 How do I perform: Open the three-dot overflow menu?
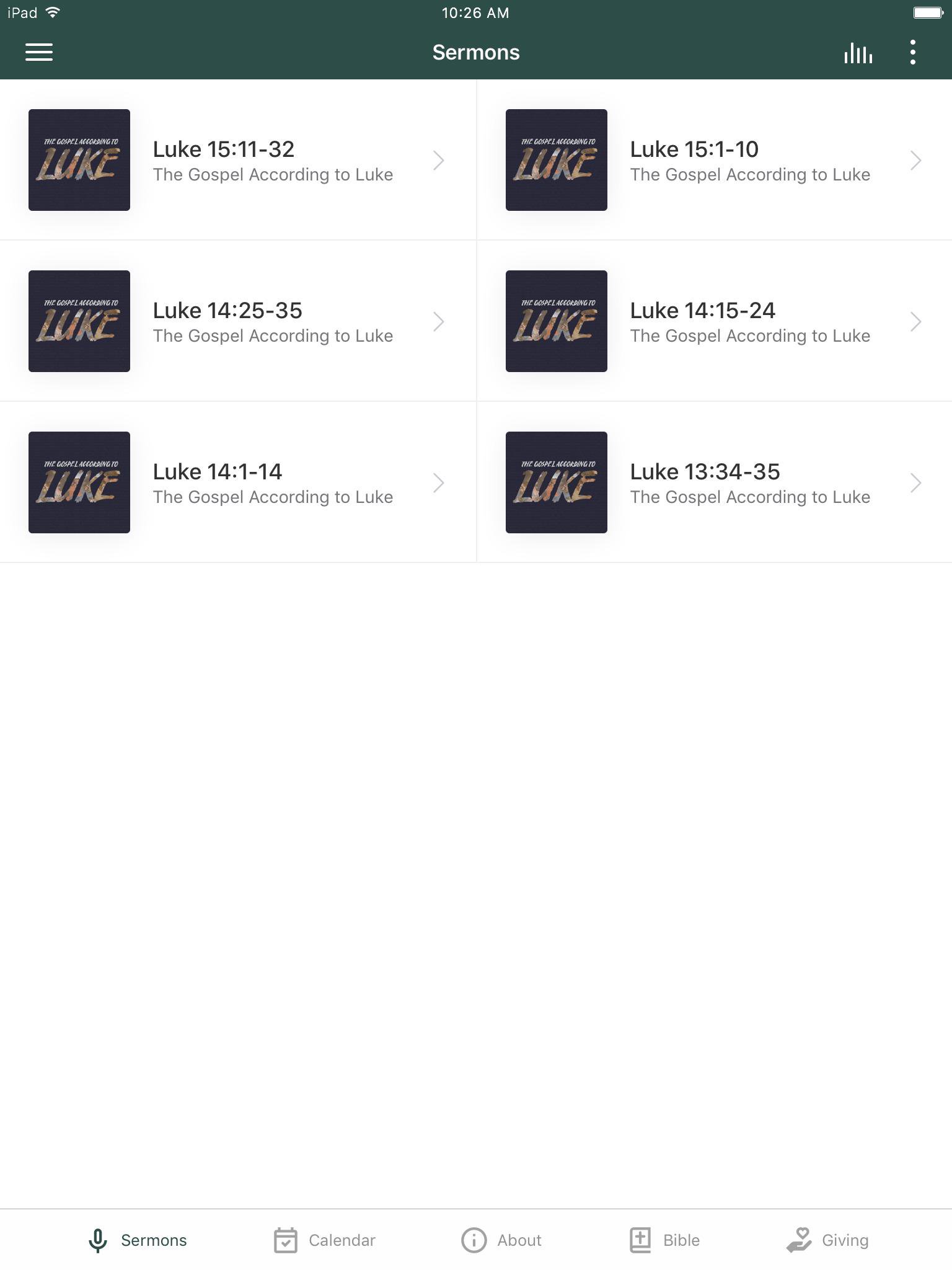click(912, 52)
